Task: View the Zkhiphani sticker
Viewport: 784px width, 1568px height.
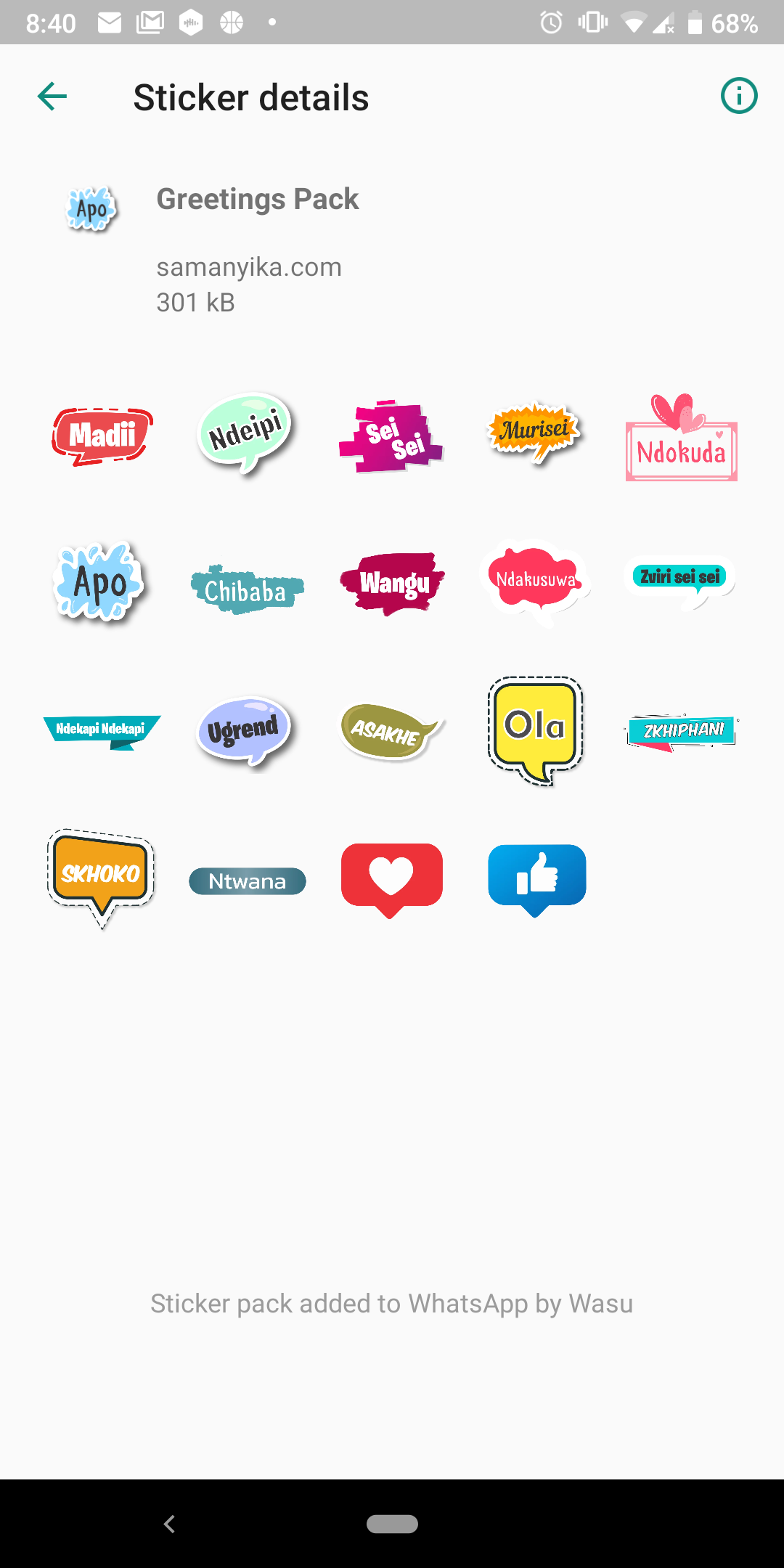Action: coord(681,732)
